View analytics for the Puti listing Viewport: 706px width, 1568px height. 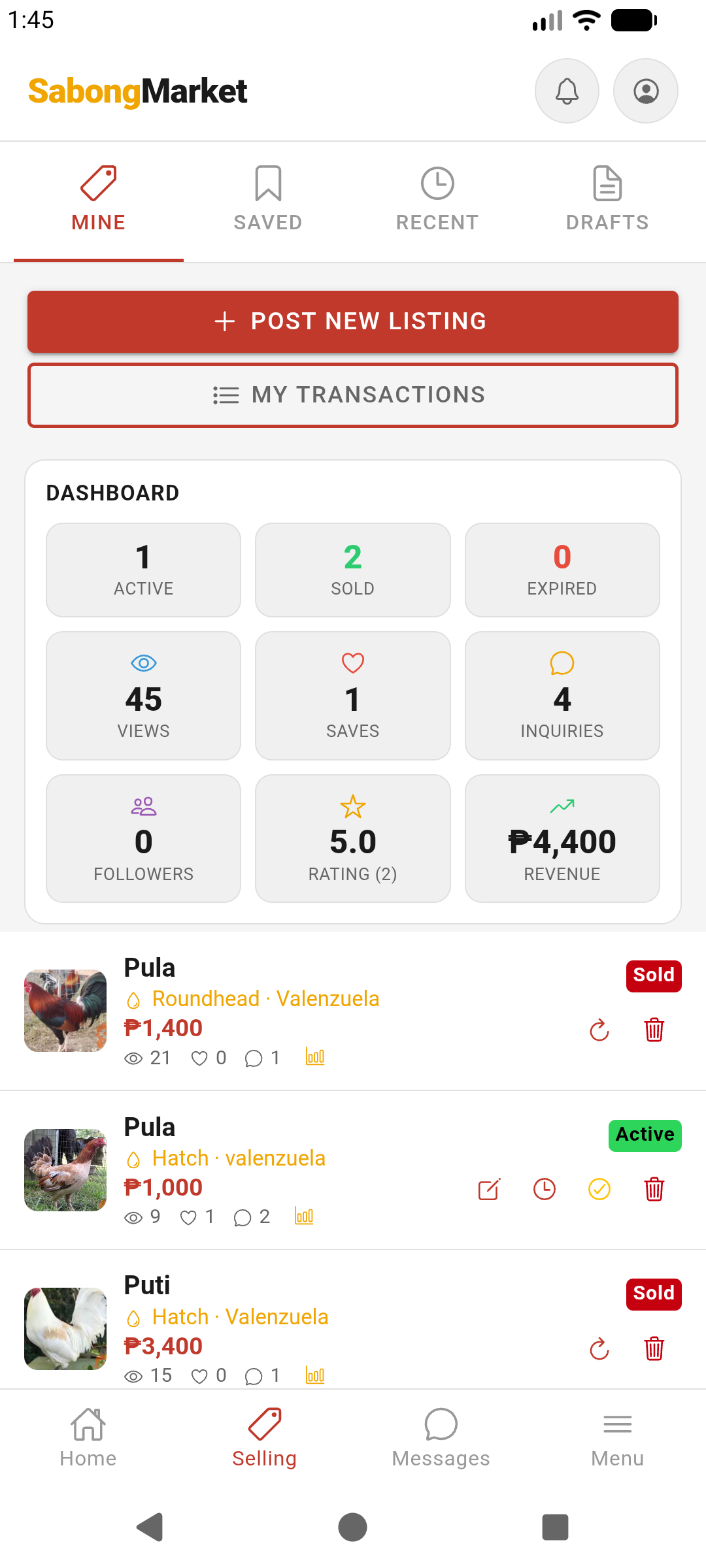[x=314, y=1375]
